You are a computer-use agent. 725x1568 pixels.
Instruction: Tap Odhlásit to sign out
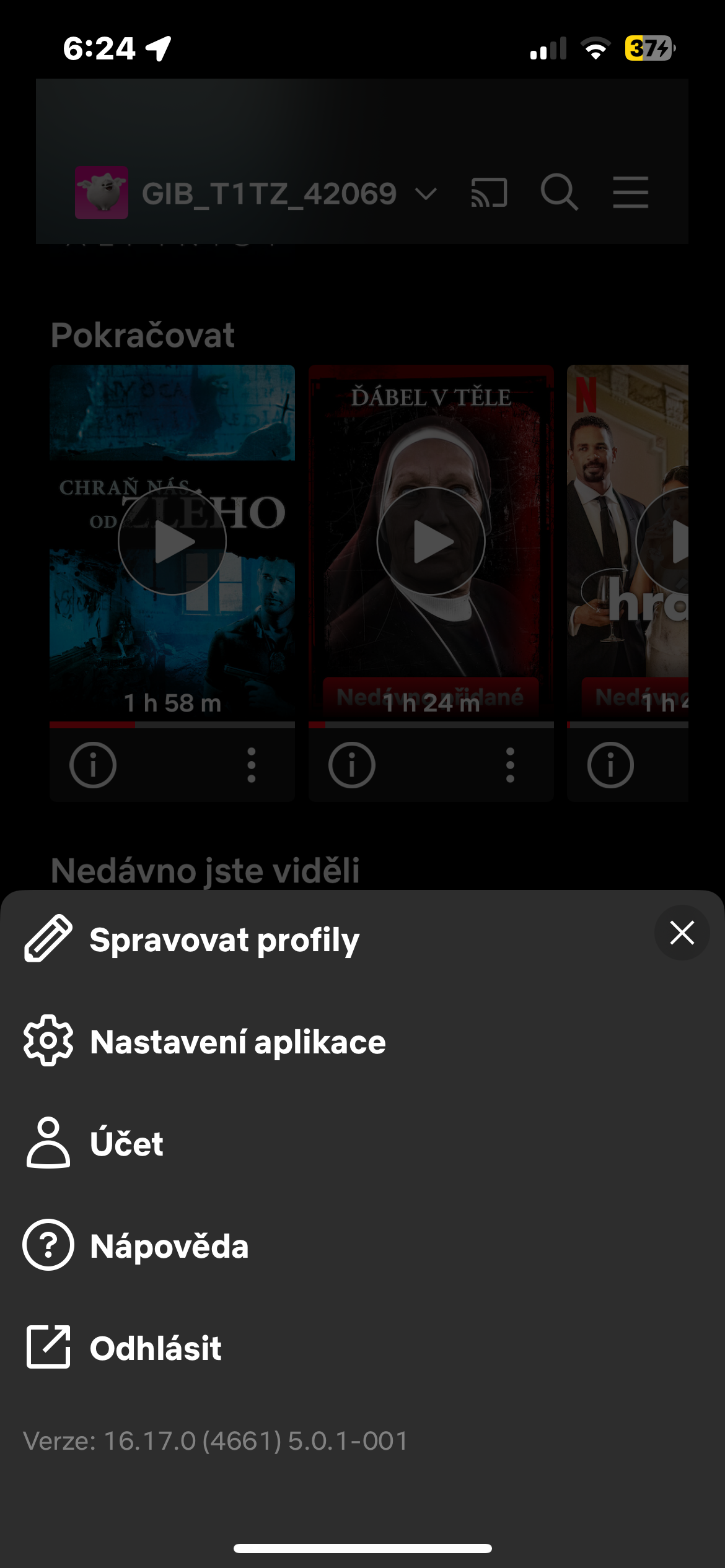pos(155,1348)
